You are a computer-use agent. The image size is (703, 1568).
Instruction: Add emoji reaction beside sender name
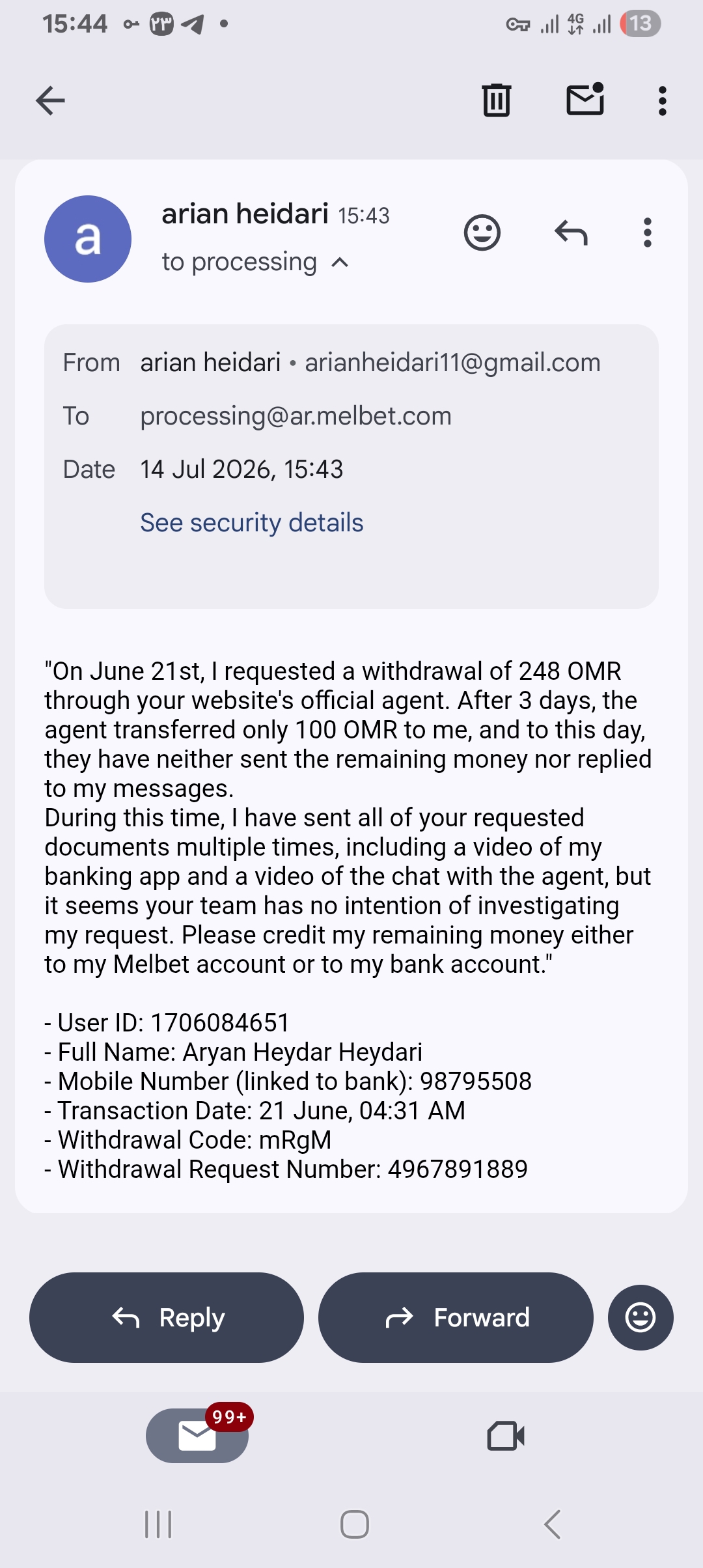[482, 232]
